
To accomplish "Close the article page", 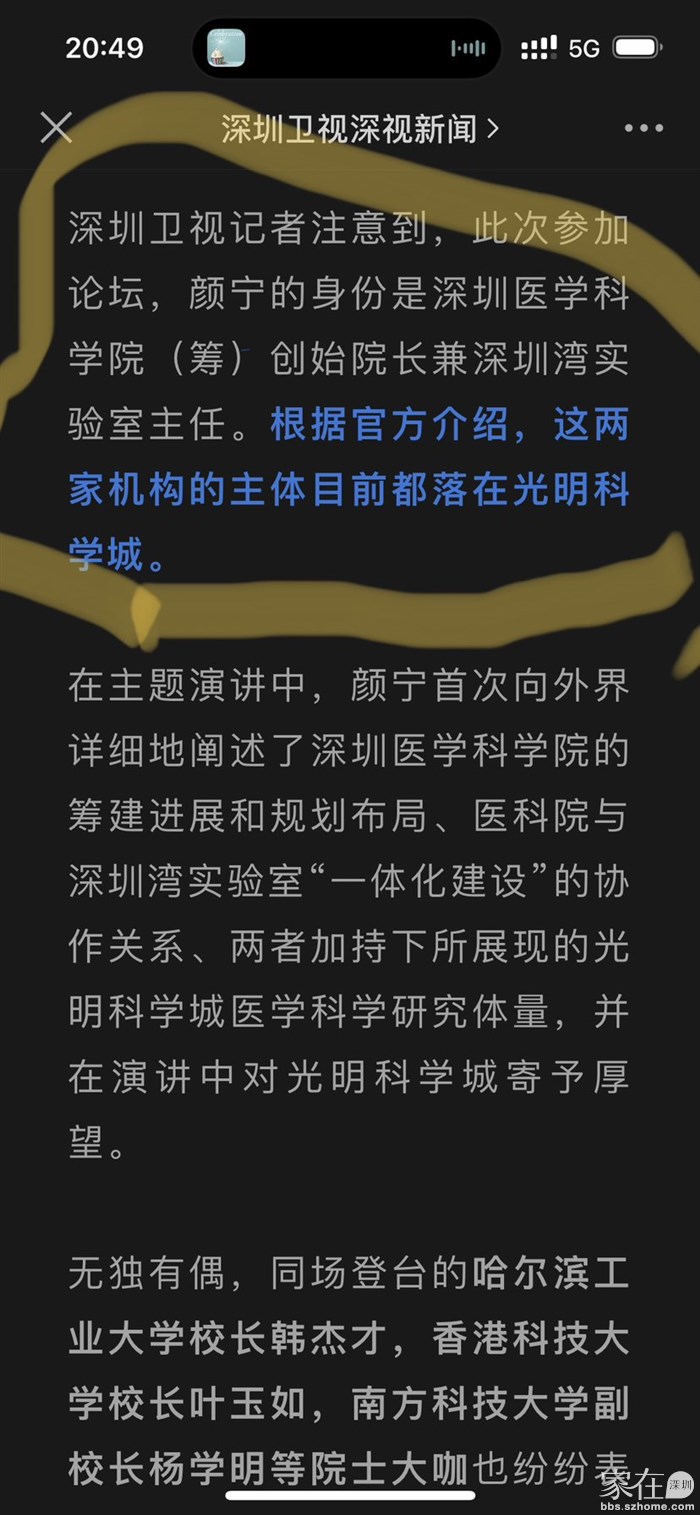I will point(56,128).
